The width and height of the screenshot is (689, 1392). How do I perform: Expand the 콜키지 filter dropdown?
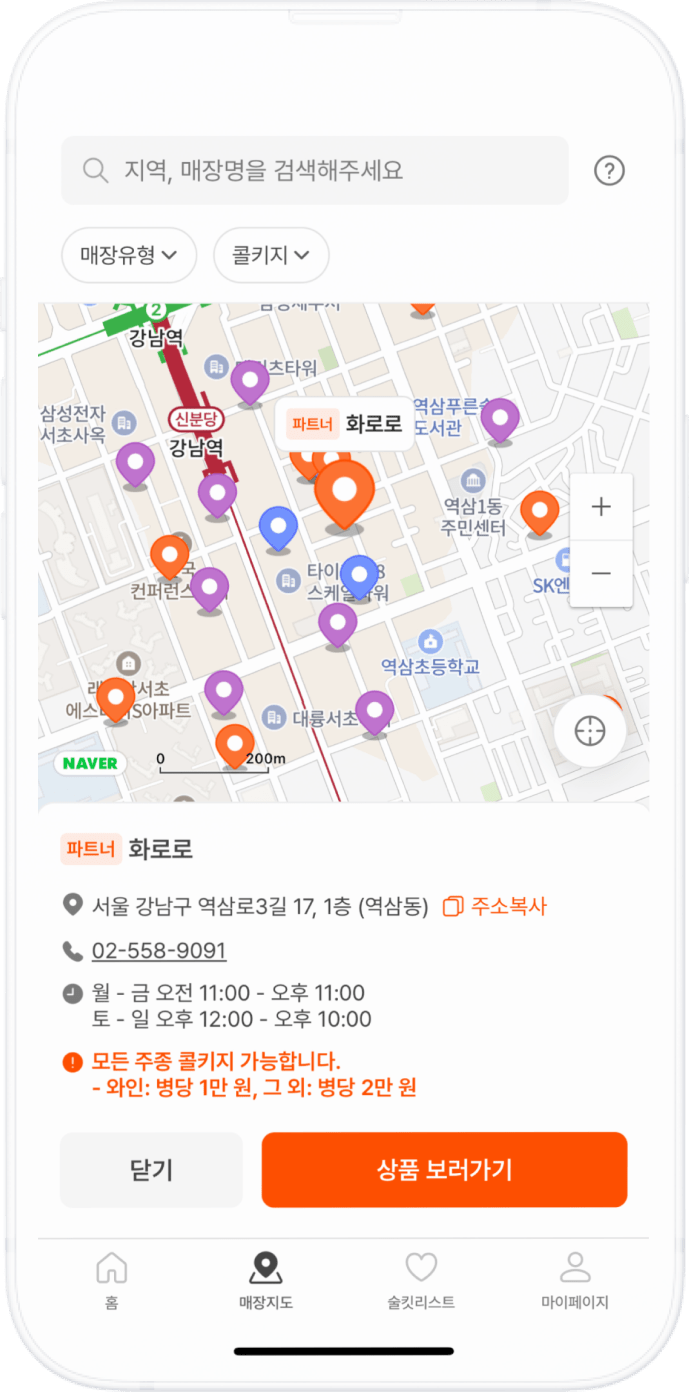click(x=271, y=255)
